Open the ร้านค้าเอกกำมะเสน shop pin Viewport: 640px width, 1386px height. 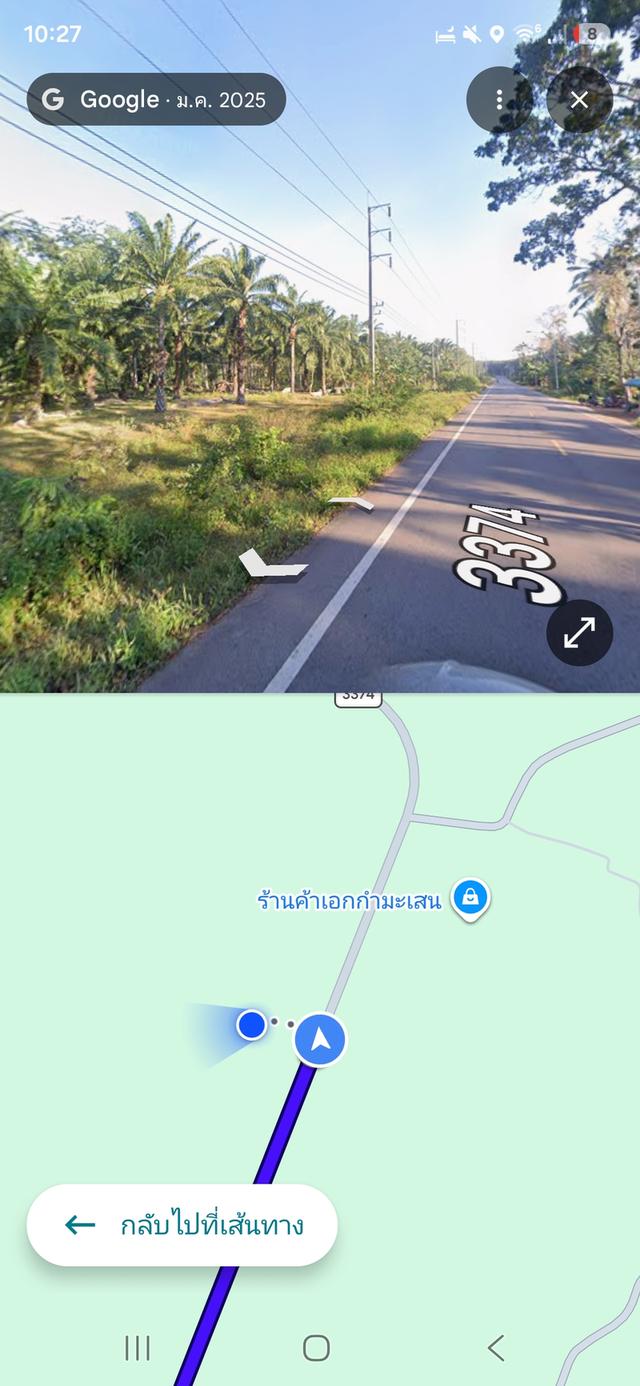click(x=470, y=899)
